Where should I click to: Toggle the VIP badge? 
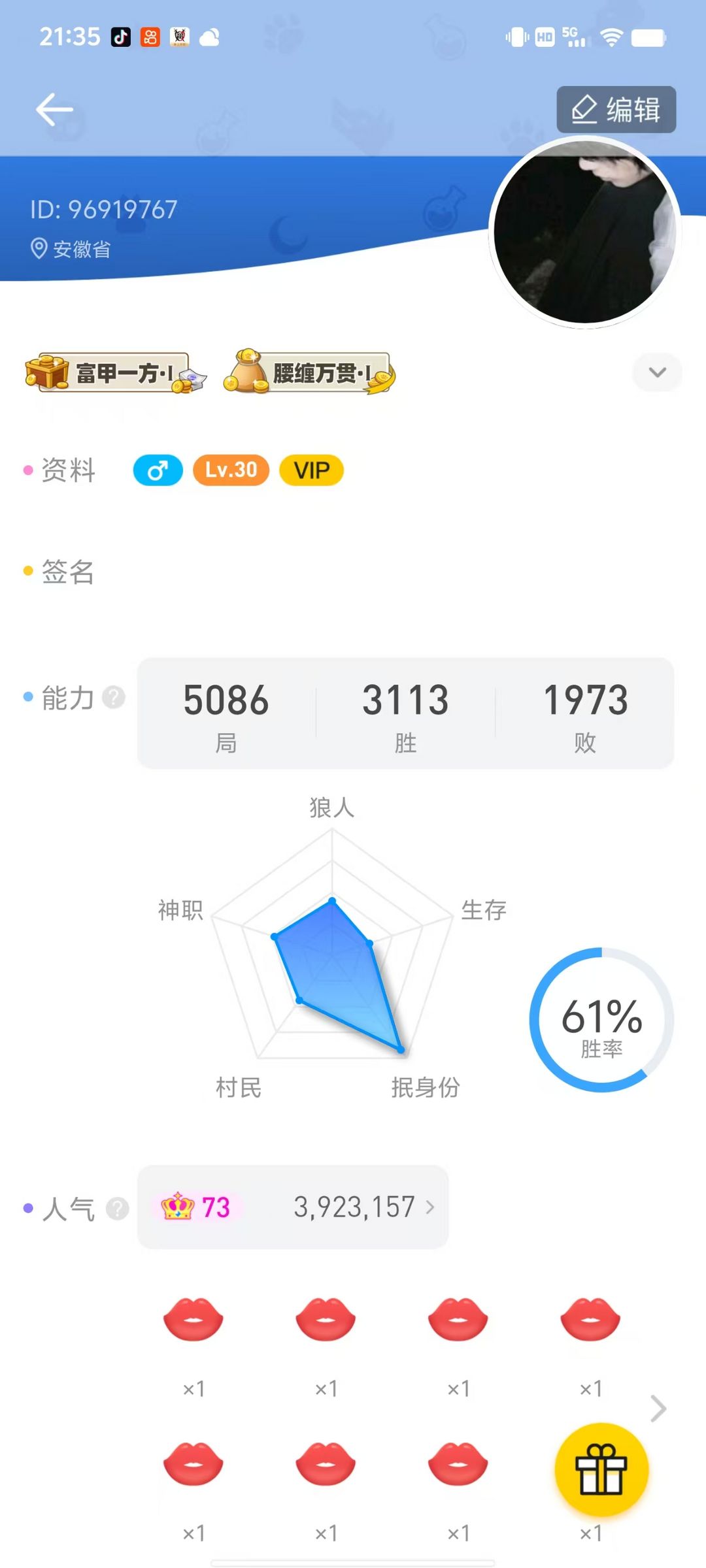(x=311, y=470)
